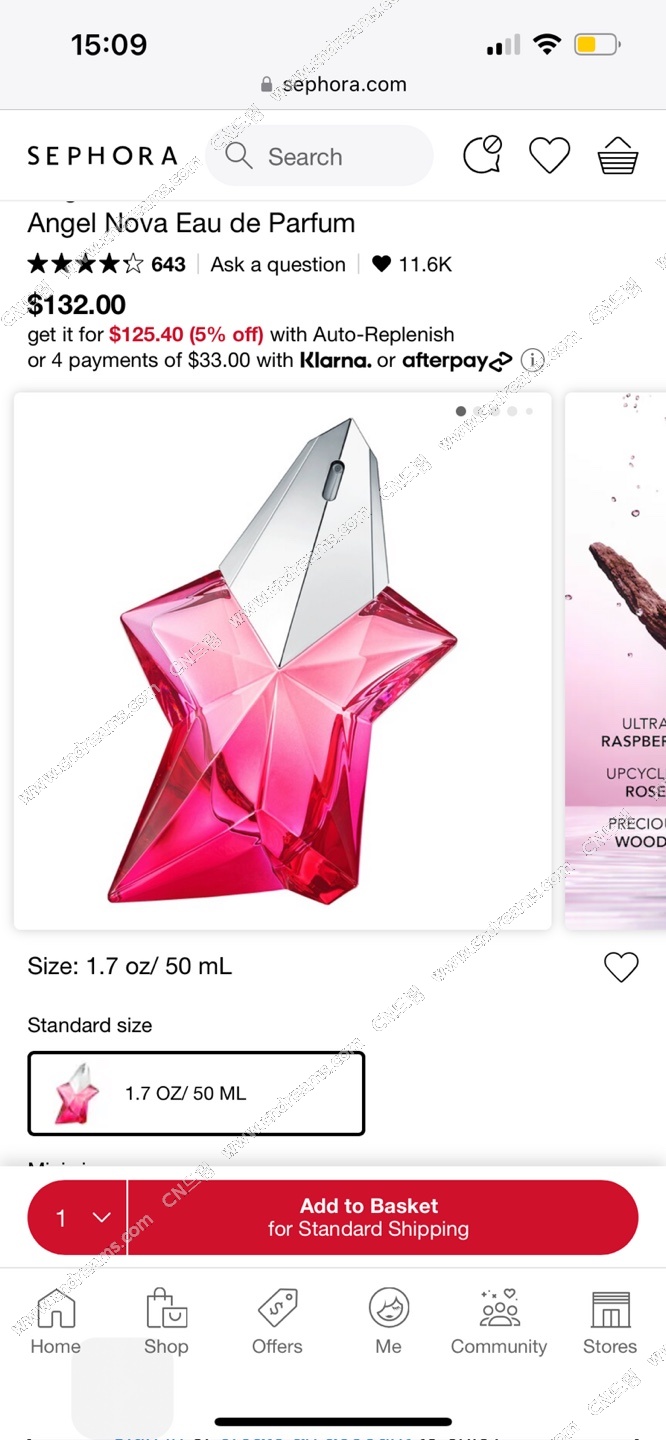The height and width of the screenshot is (1440, 666).
Task: Open the Offers tab
Action: [277, 1322]
